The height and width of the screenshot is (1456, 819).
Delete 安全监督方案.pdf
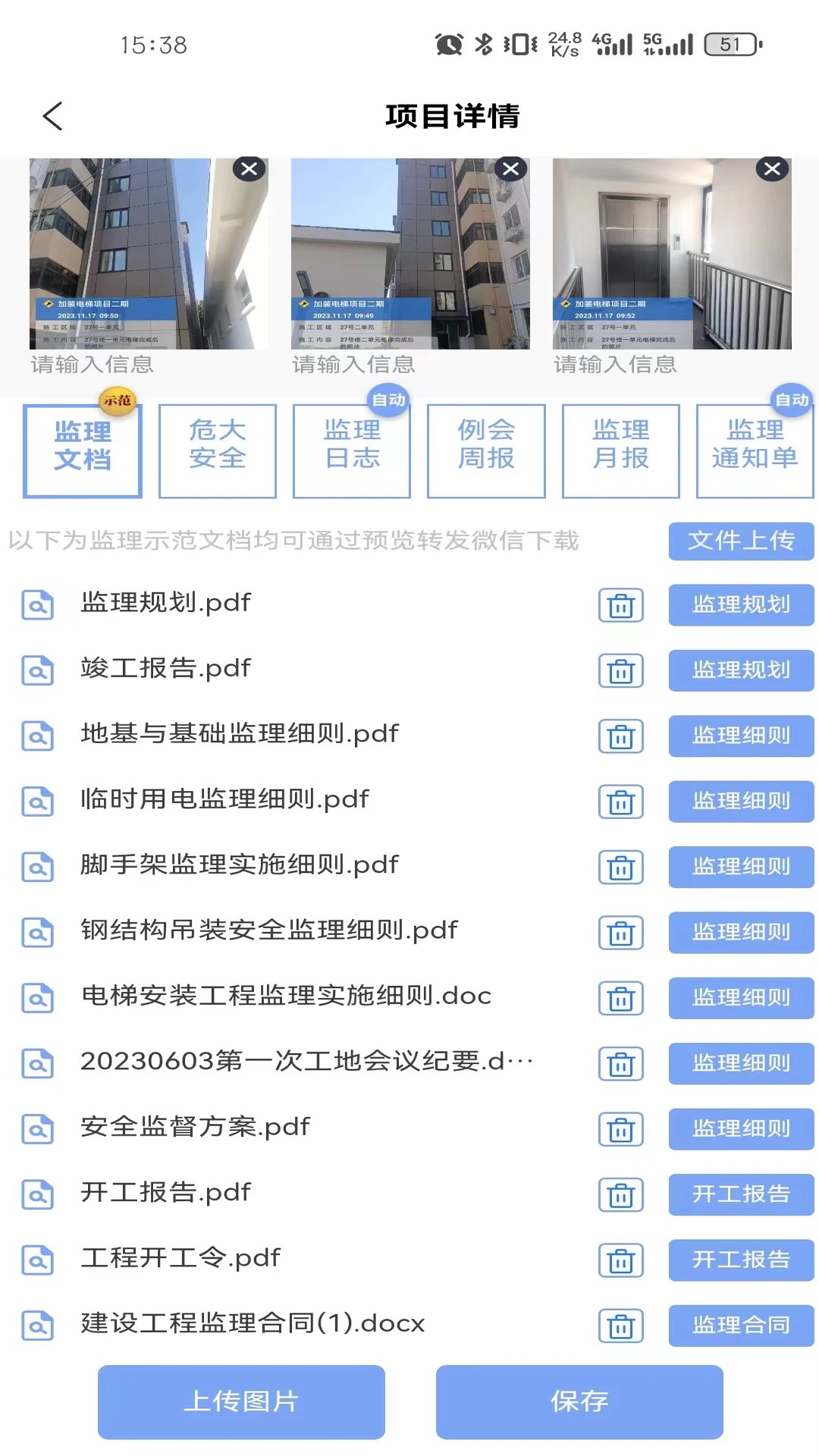pos(620,1129)
